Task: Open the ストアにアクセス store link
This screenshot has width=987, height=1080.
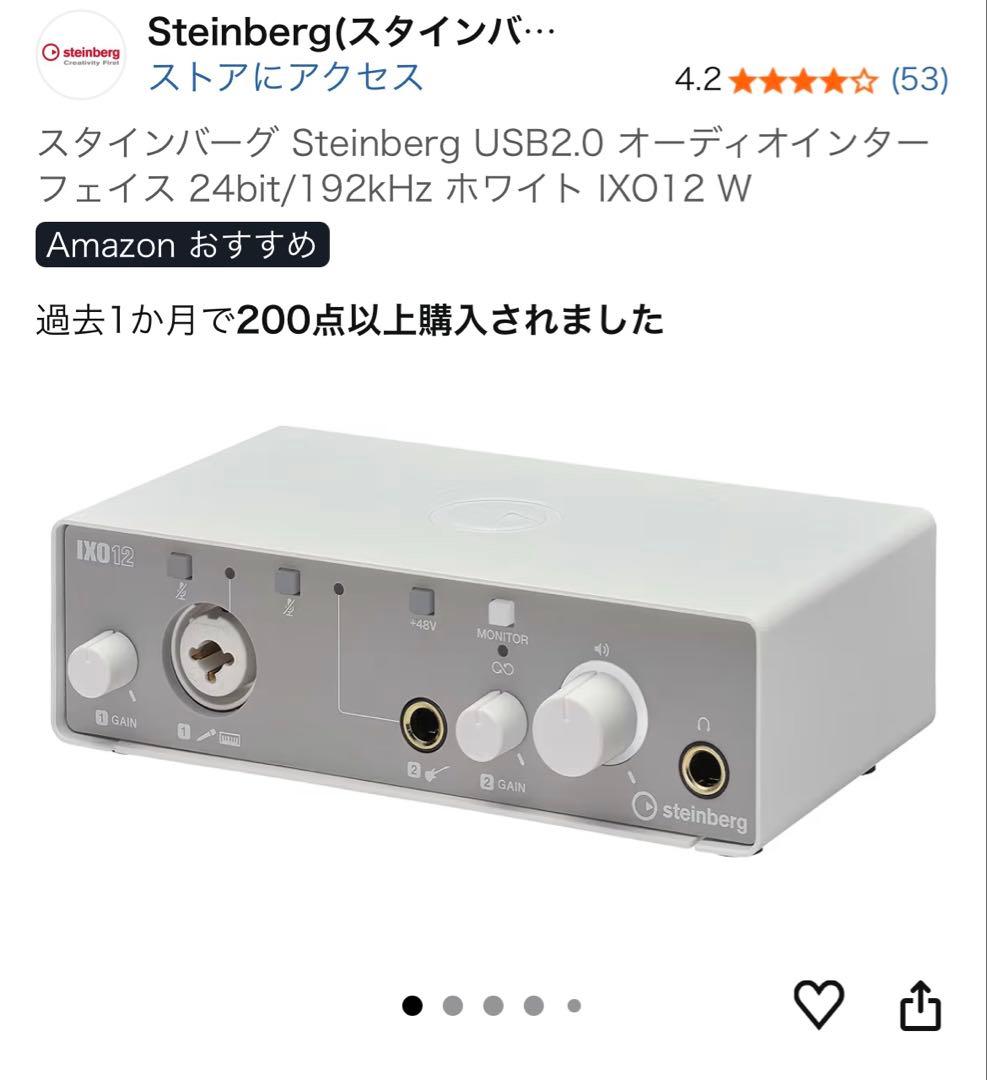Action: 286,77
